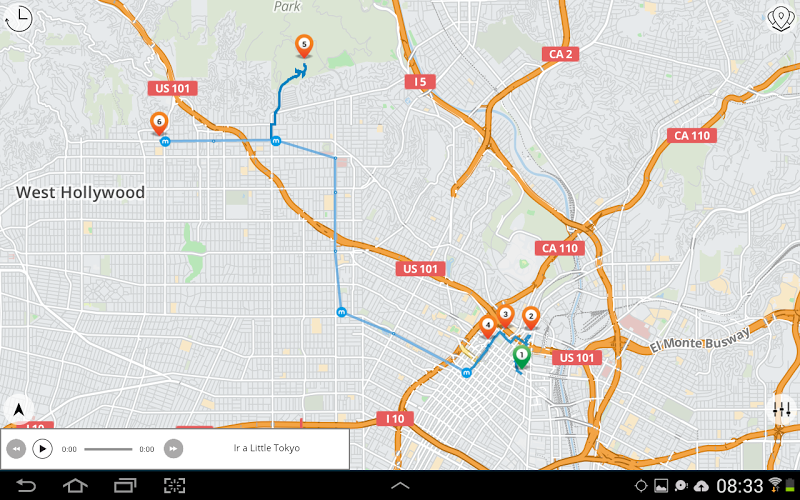The width and height of the screenshot is (800, 500).
Task: Open the sliders settings icon
Action: 780,409
